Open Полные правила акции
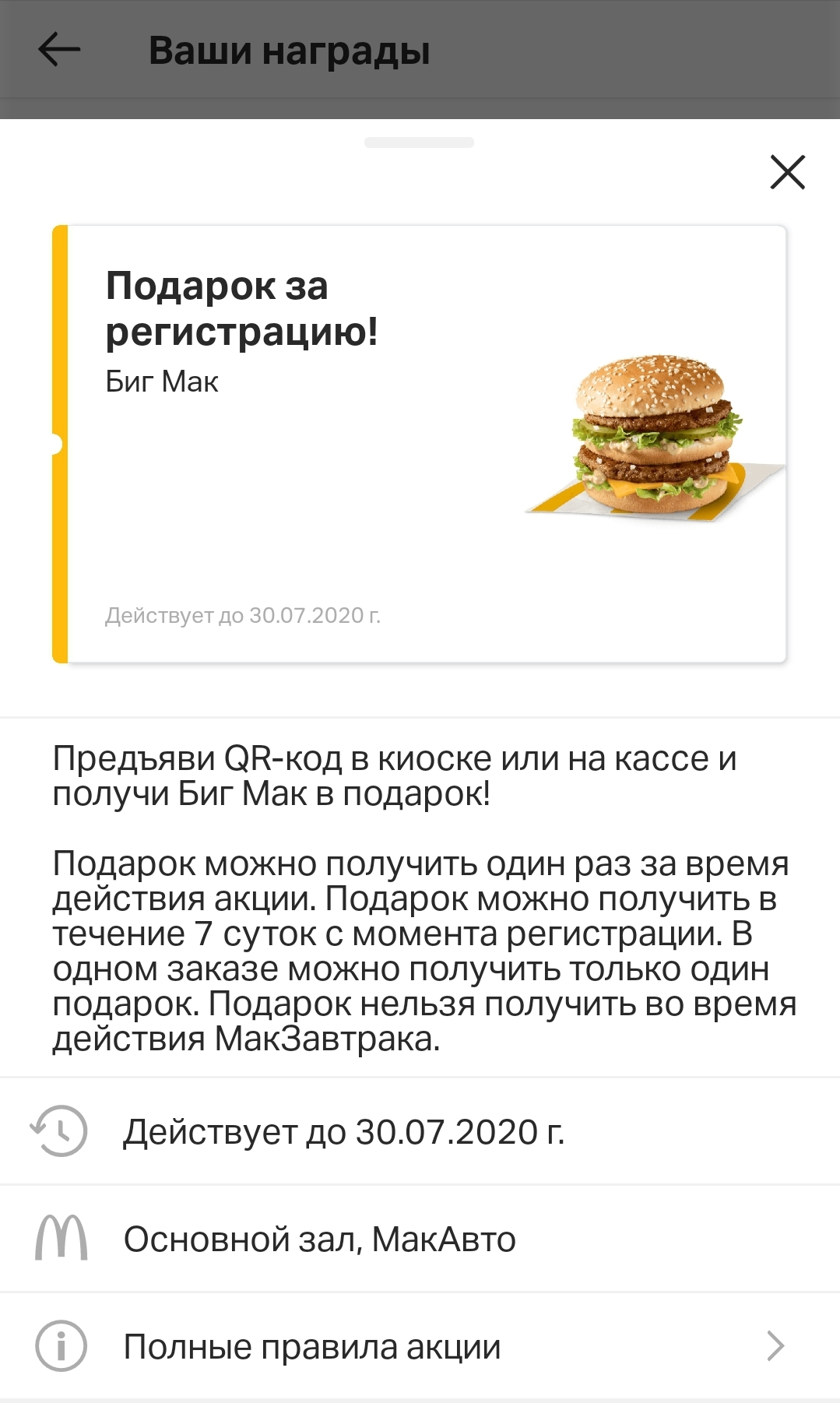Screen dimensions: 840x1403 [x=420, y=1346]
